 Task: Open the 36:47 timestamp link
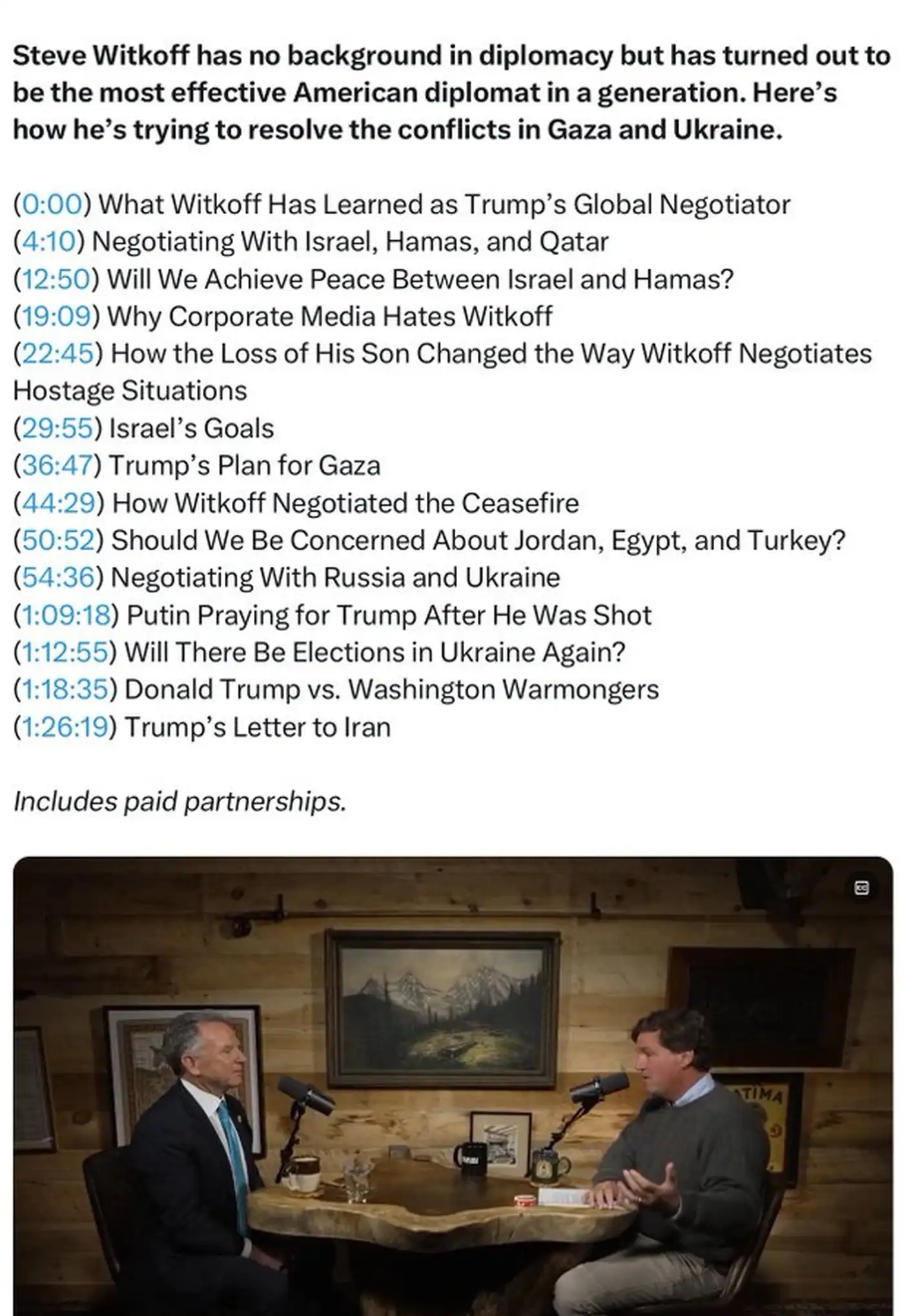tap(57, 466)
